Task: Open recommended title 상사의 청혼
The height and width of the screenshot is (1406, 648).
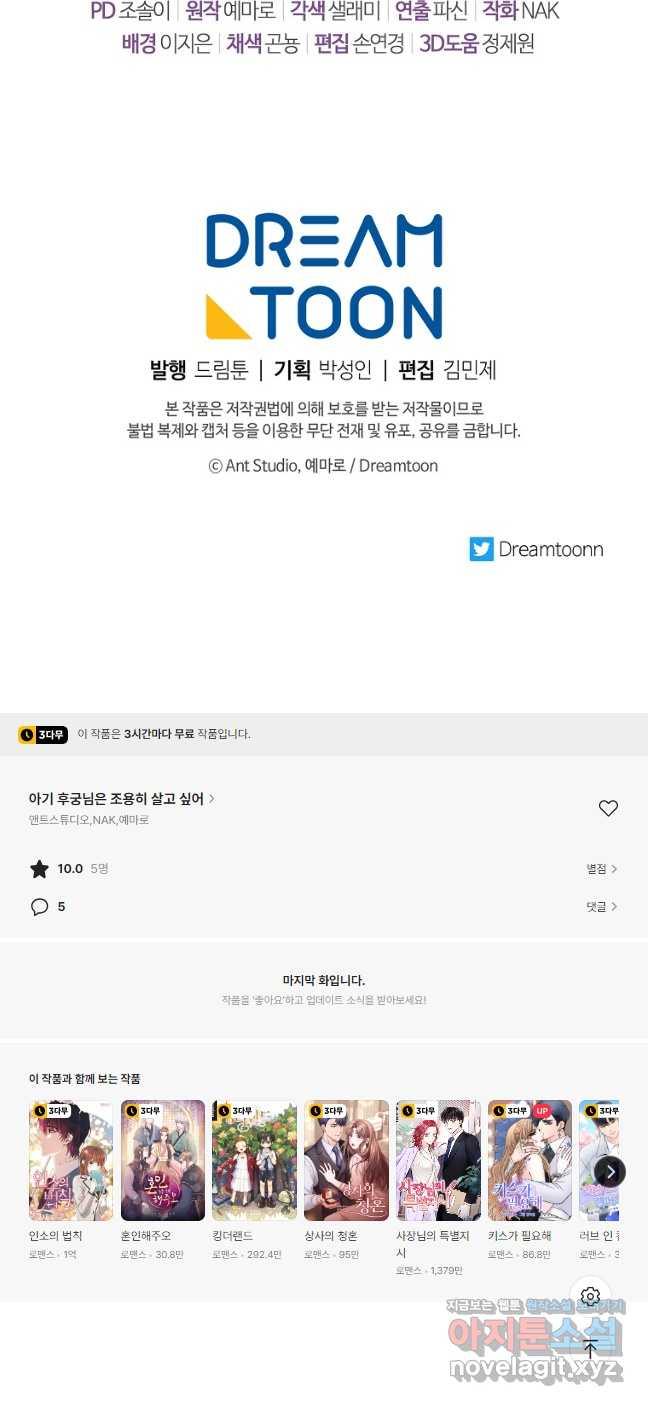Action: [x=346, y=1161]
